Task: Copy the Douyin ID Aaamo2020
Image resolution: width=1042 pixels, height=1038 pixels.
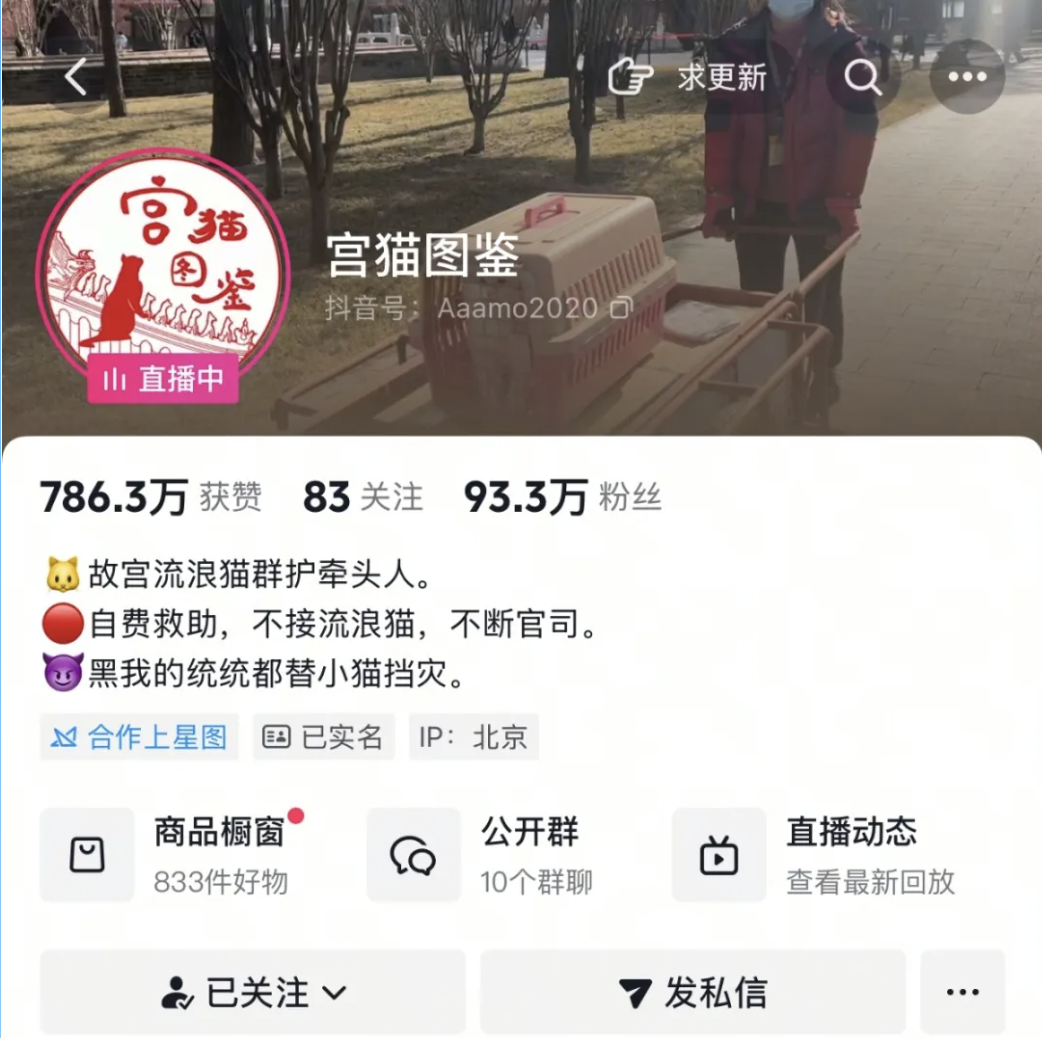Action: coord(622,307)
